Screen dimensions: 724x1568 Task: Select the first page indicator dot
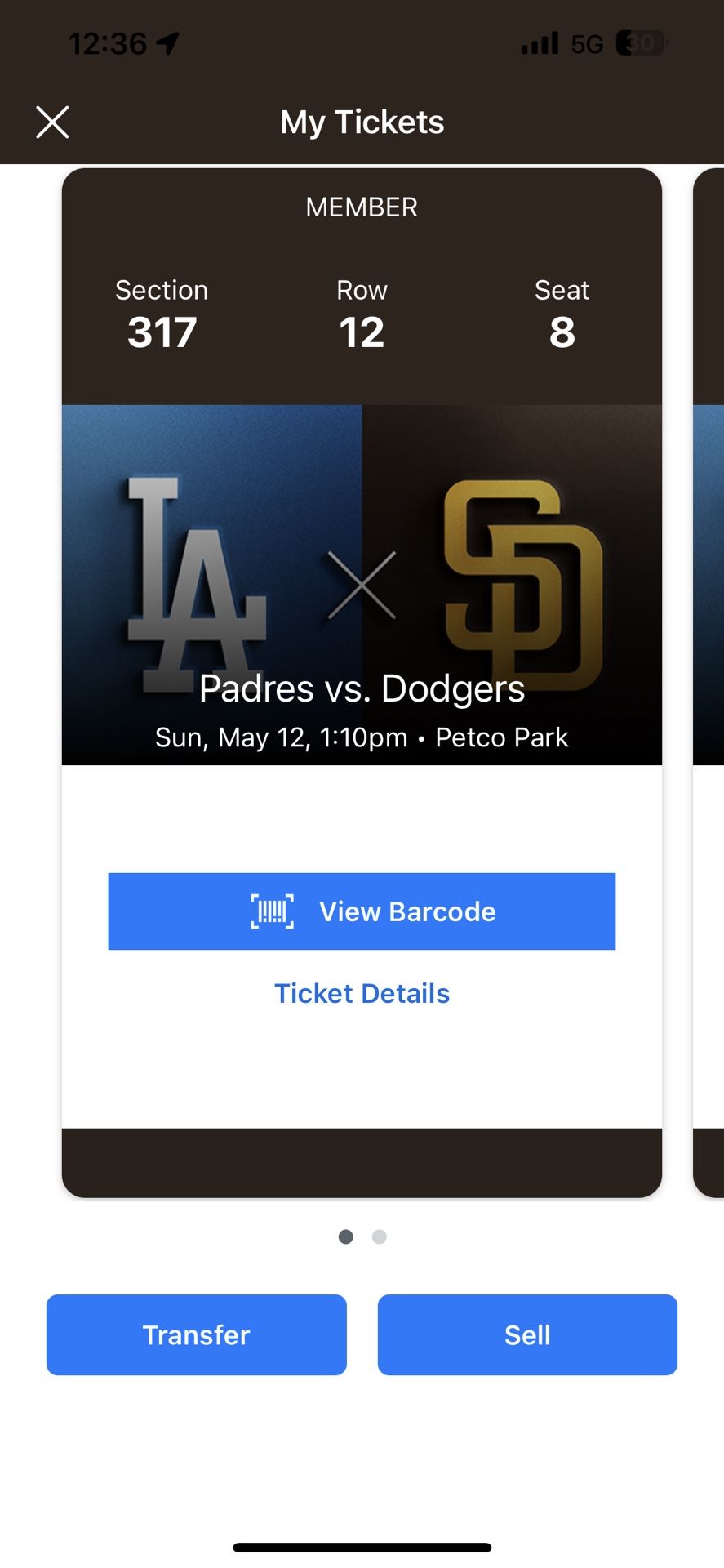(345, 1236)
